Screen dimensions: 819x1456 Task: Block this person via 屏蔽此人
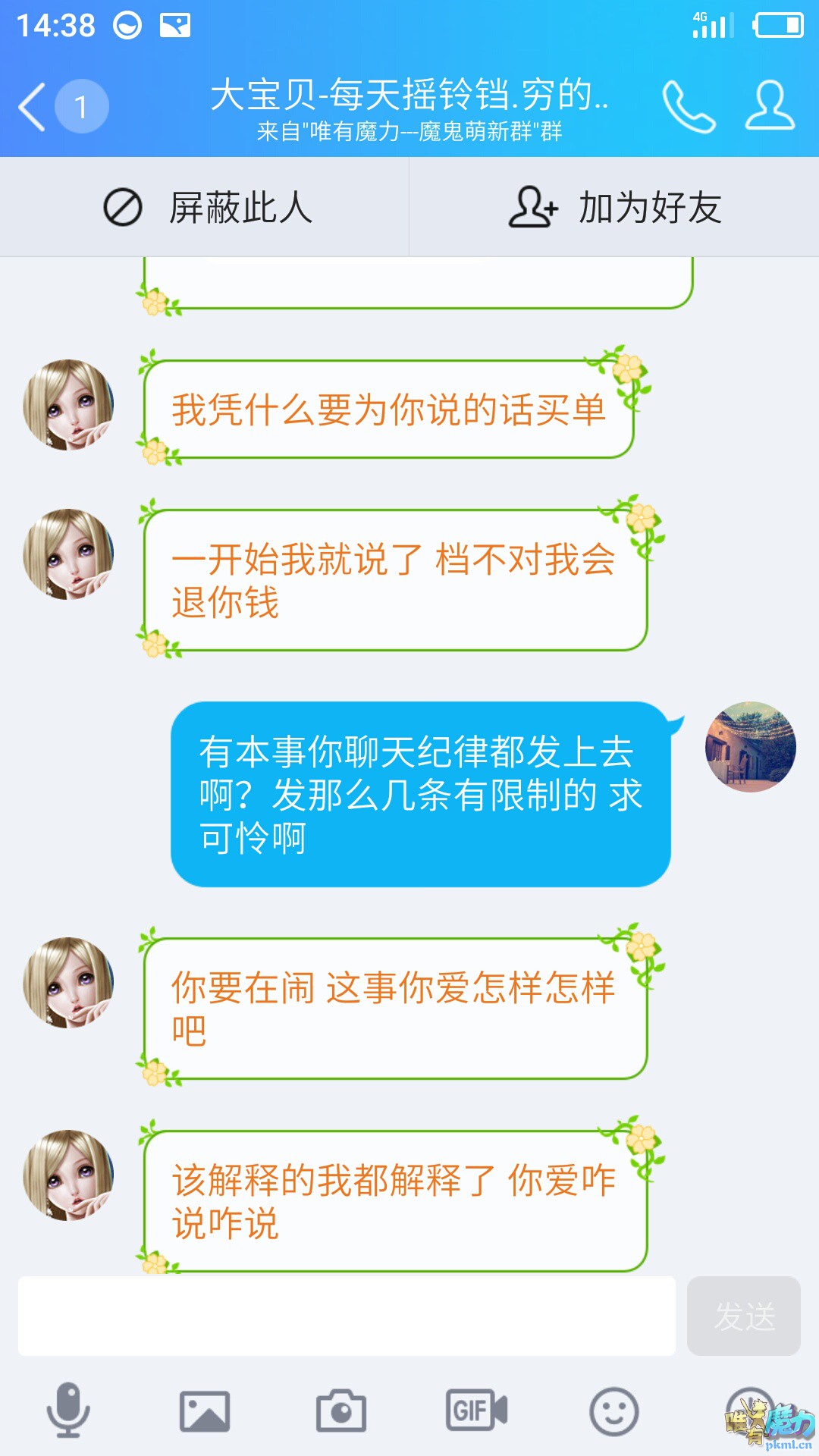(x=205, y=207)
